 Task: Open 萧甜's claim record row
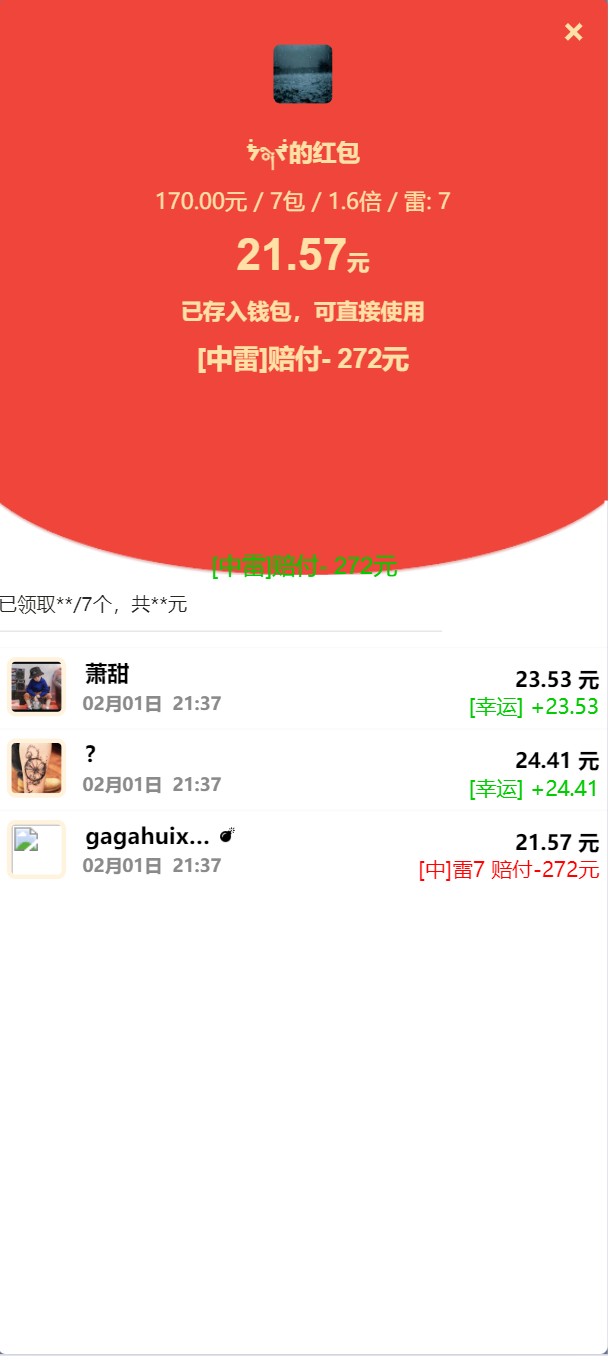click(x=304, y=688)
